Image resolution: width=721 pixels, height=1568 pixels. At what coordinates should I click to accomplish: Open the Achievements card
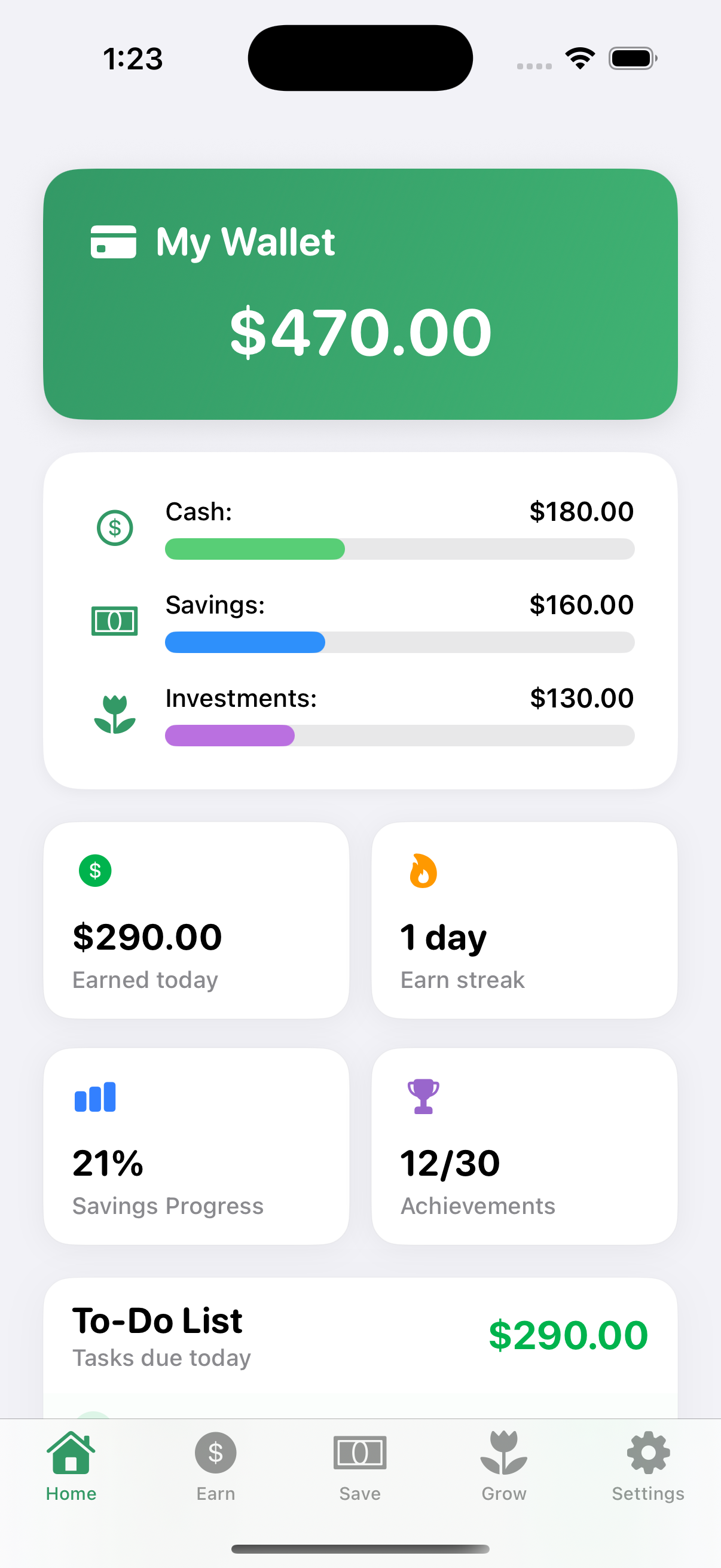pos(524,1146)
